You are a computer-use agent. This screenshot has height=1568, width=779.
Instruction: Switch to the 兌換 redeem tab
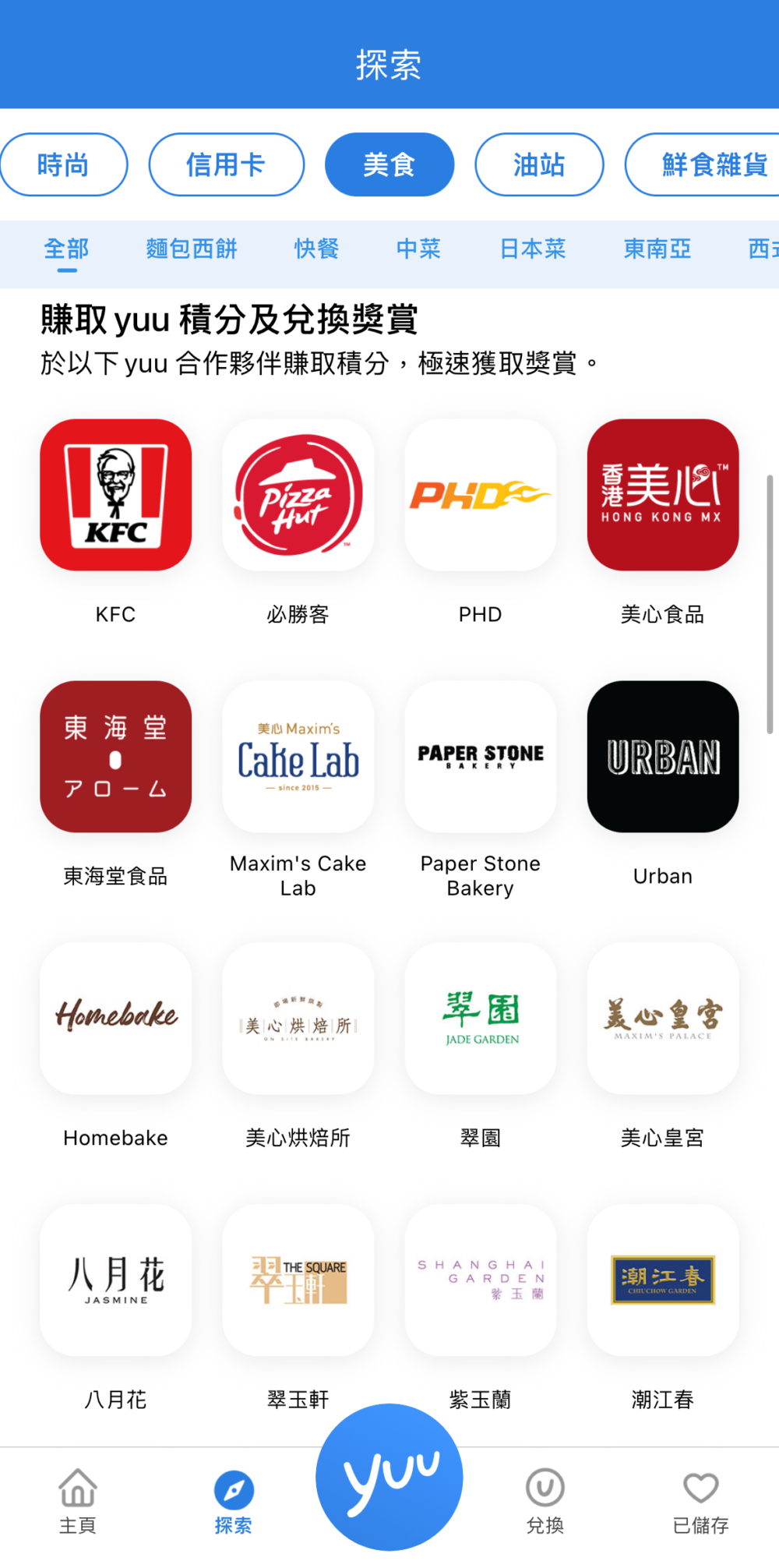coord(545,1501)
